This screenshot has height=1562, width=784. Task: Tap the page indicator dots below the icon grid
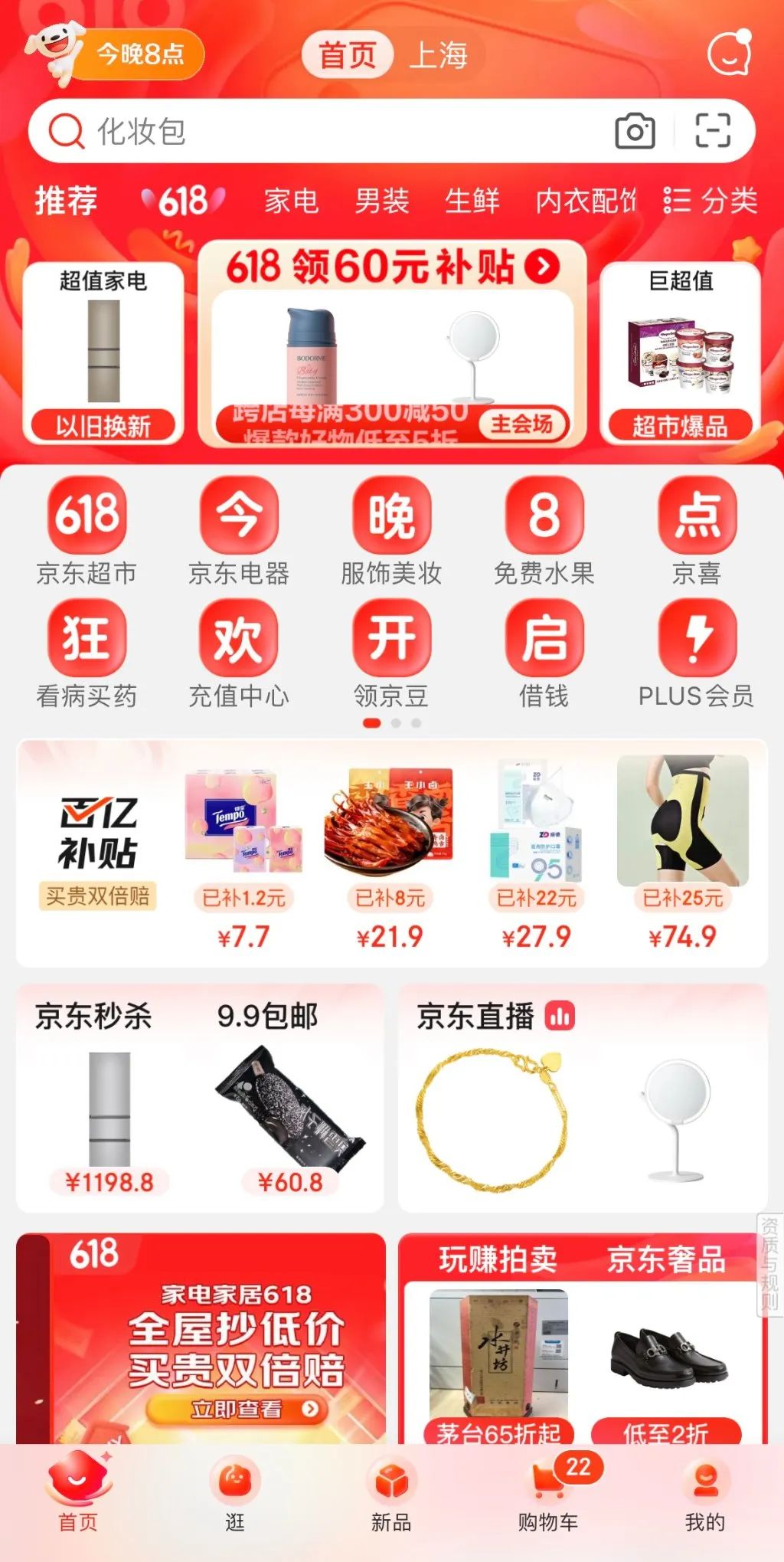pos(392,722)
